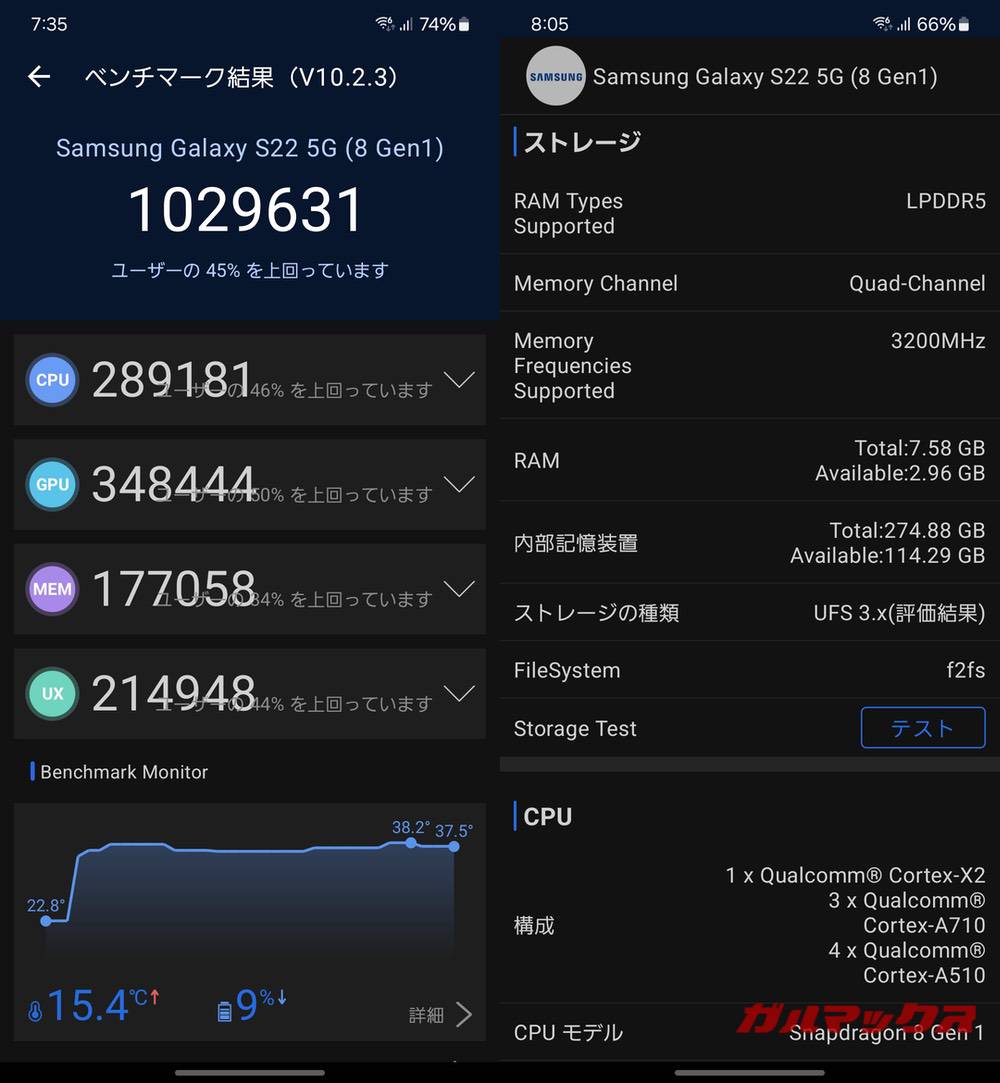Tap the back arrow on results screen
The width and height of the screenshot is (1000, 1083).
coord(38,76)
